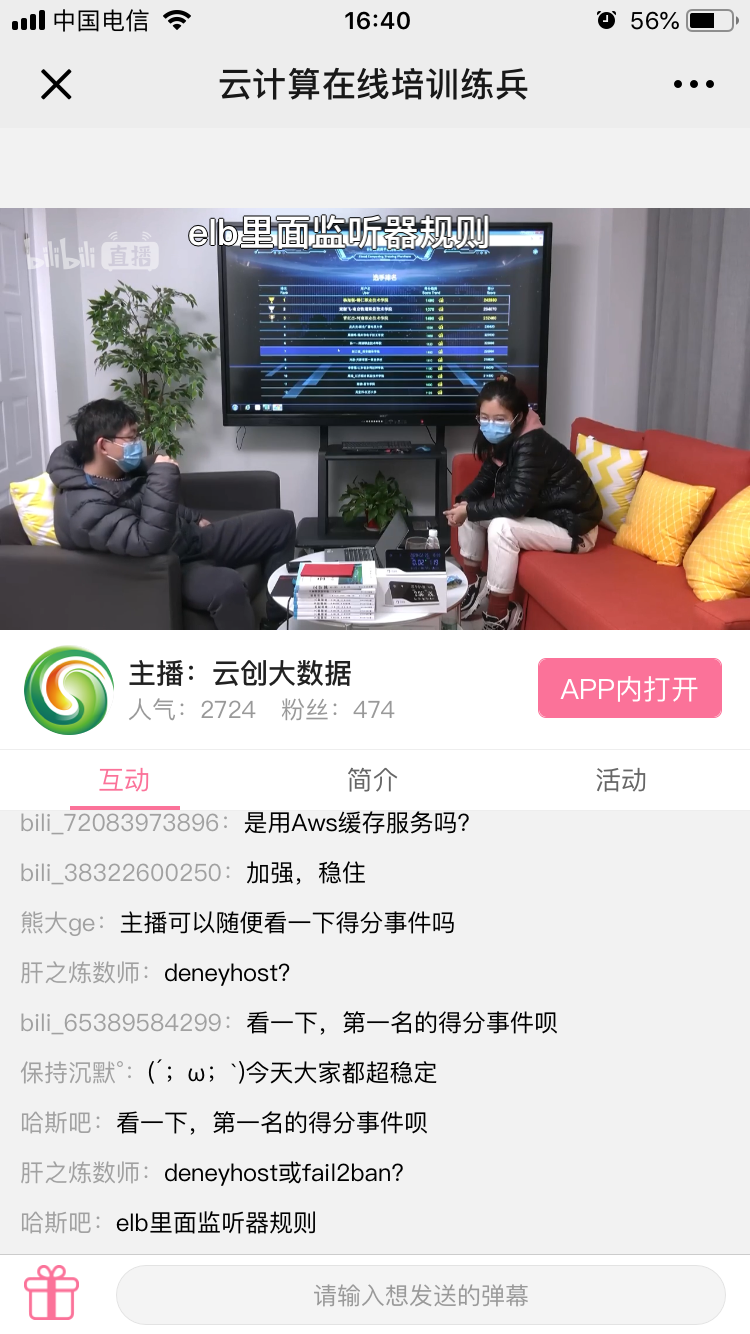The height and width of the screenshot is (1334, 750).
Task: Close the 云计算在线培训练兵 page
Action: pyautogui.click(x=56, y=85)
